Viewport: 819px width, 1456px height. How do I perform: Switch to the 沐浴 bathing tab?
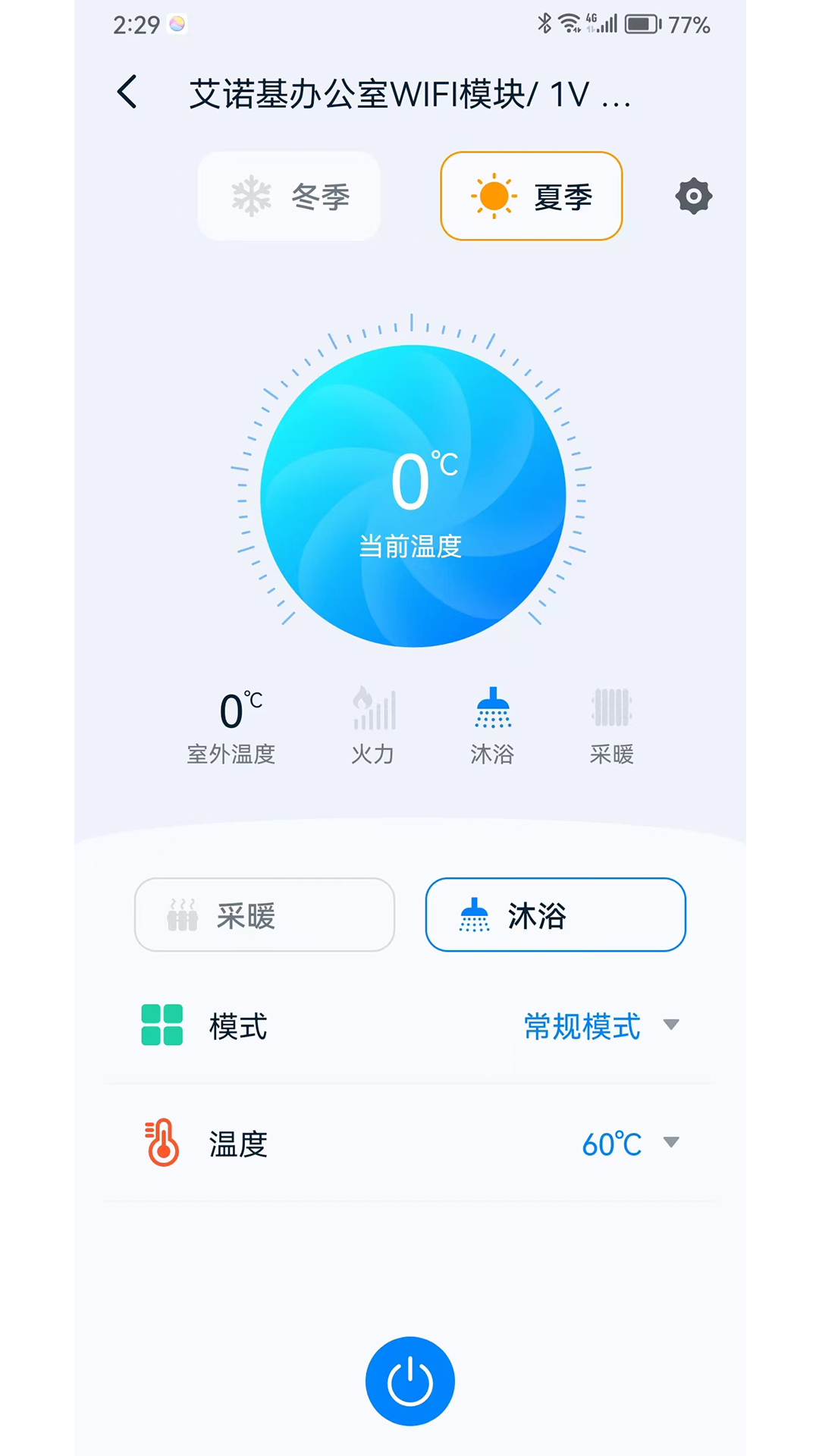coord(555,915)
